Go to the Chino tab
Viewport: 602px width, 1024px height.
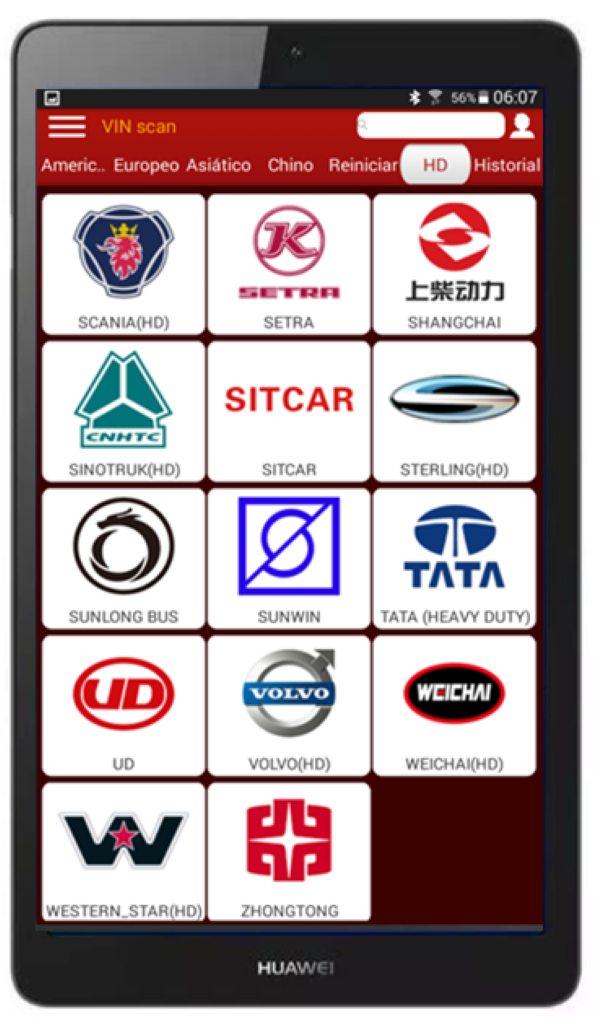pyautogui.click(x=290, y=165)
